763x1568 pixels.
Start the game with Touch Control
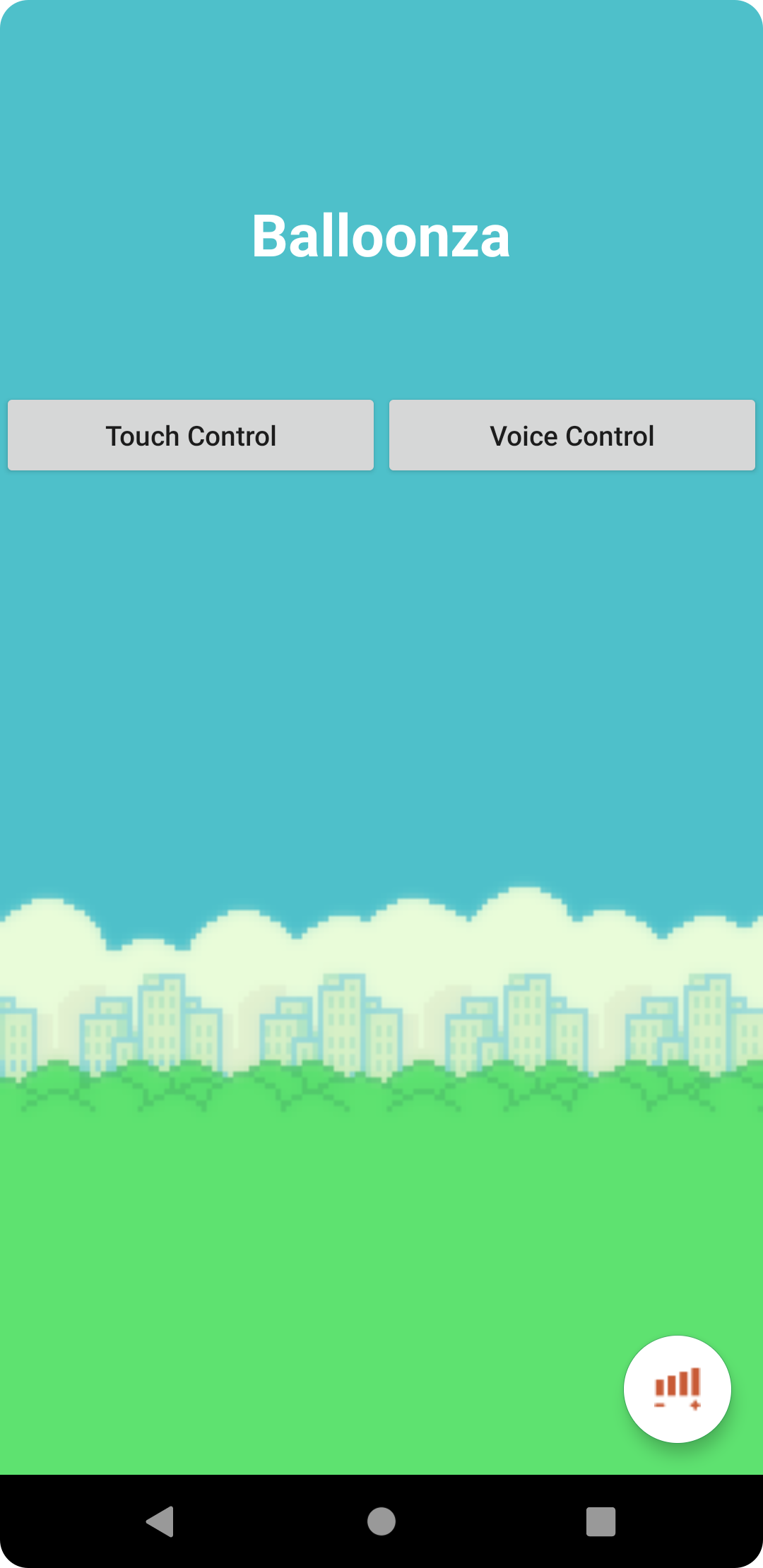[191, 435]
